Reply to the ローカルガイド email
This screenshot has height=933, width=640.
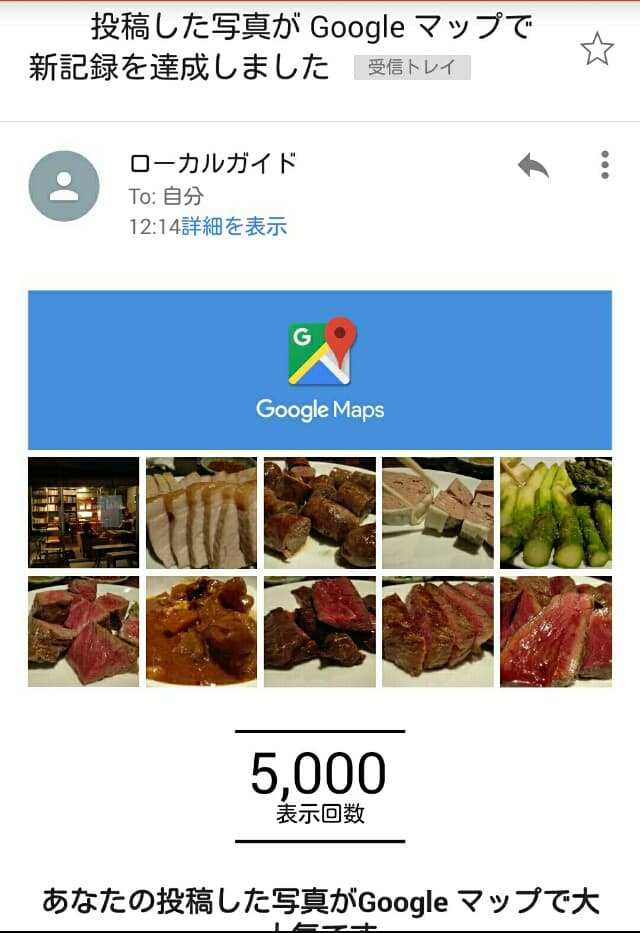click(533, 166)
